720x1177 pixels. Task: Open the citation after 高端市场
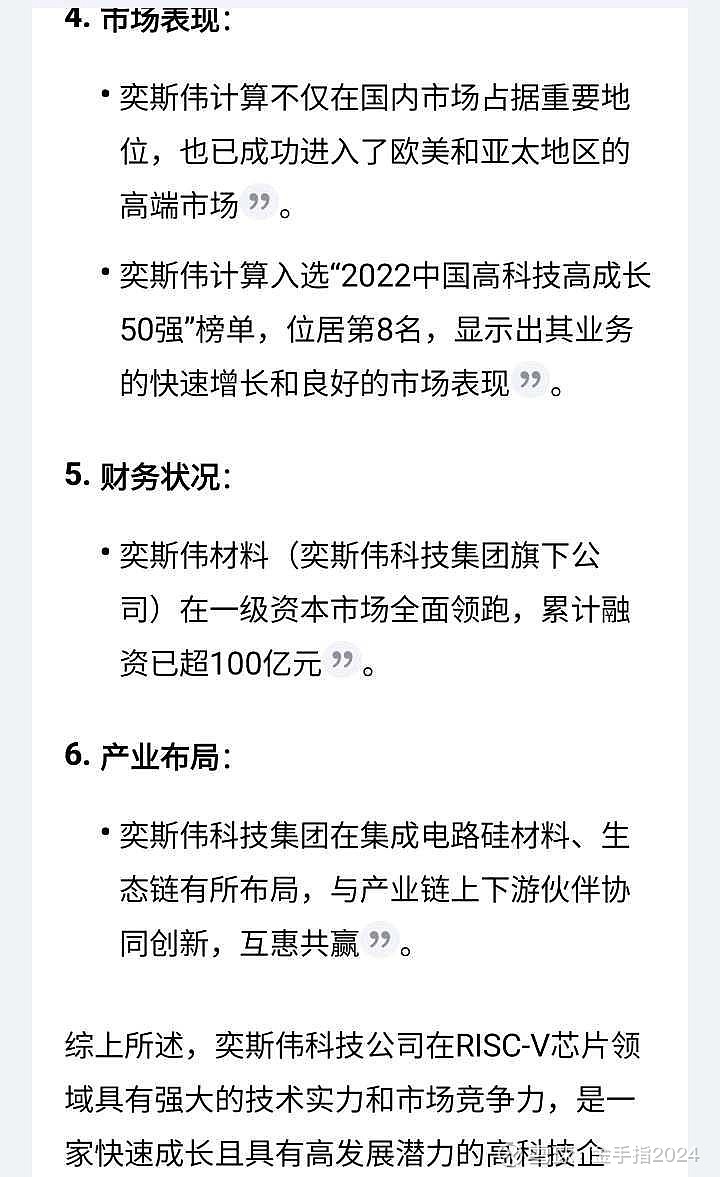click(260, 202)
